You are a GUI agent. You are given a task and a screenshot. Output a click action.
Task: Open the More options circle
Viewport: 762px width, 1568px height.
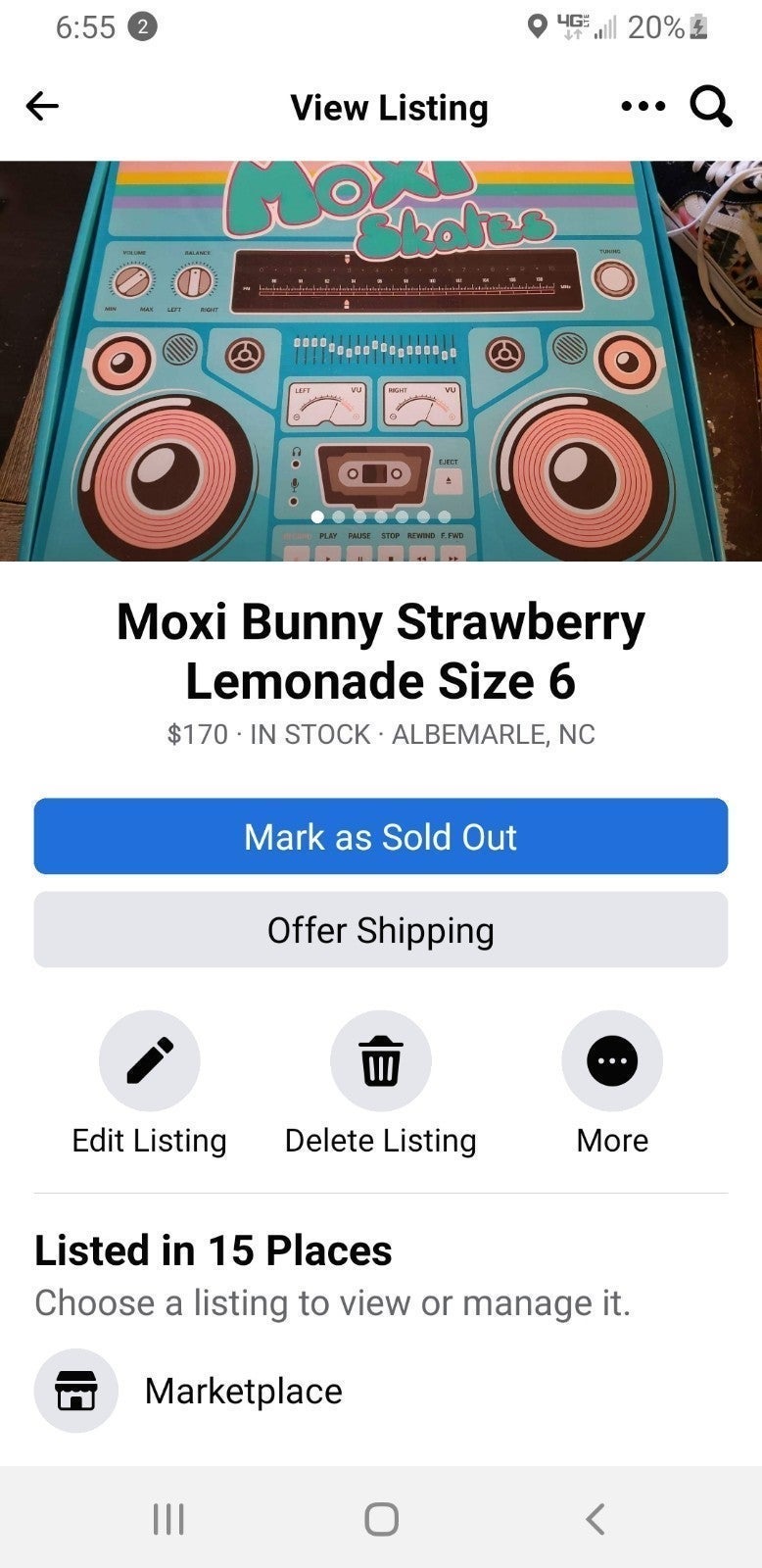[612, 1060]
